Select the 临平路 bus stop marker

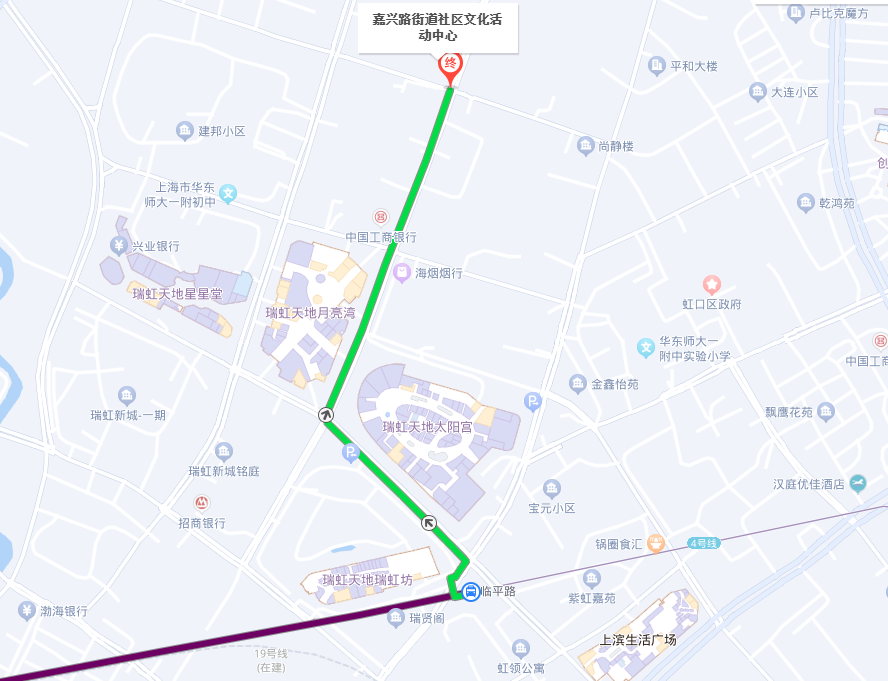click(470, 591)
